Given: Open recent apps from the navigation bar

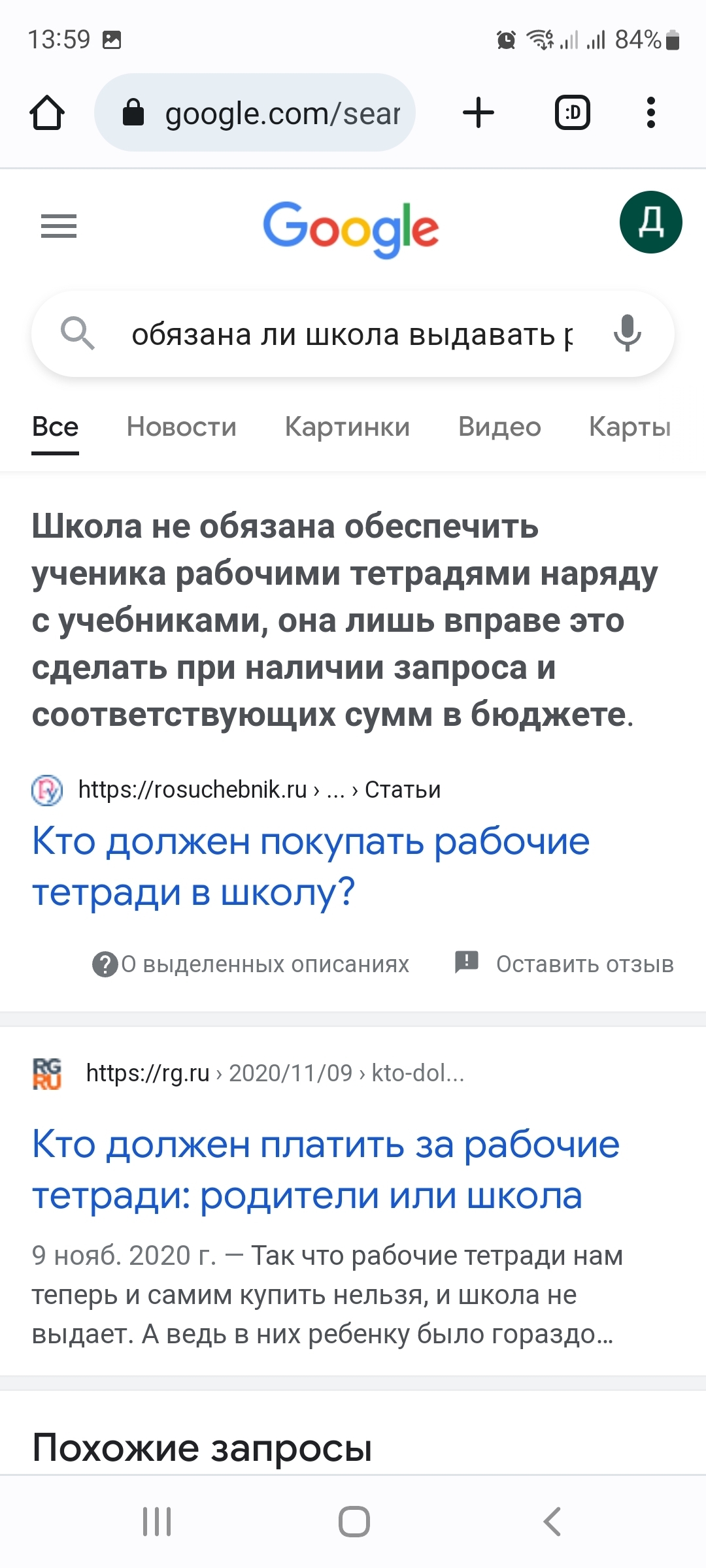Looking at the screenshot, I should (x=157, y=1522).
